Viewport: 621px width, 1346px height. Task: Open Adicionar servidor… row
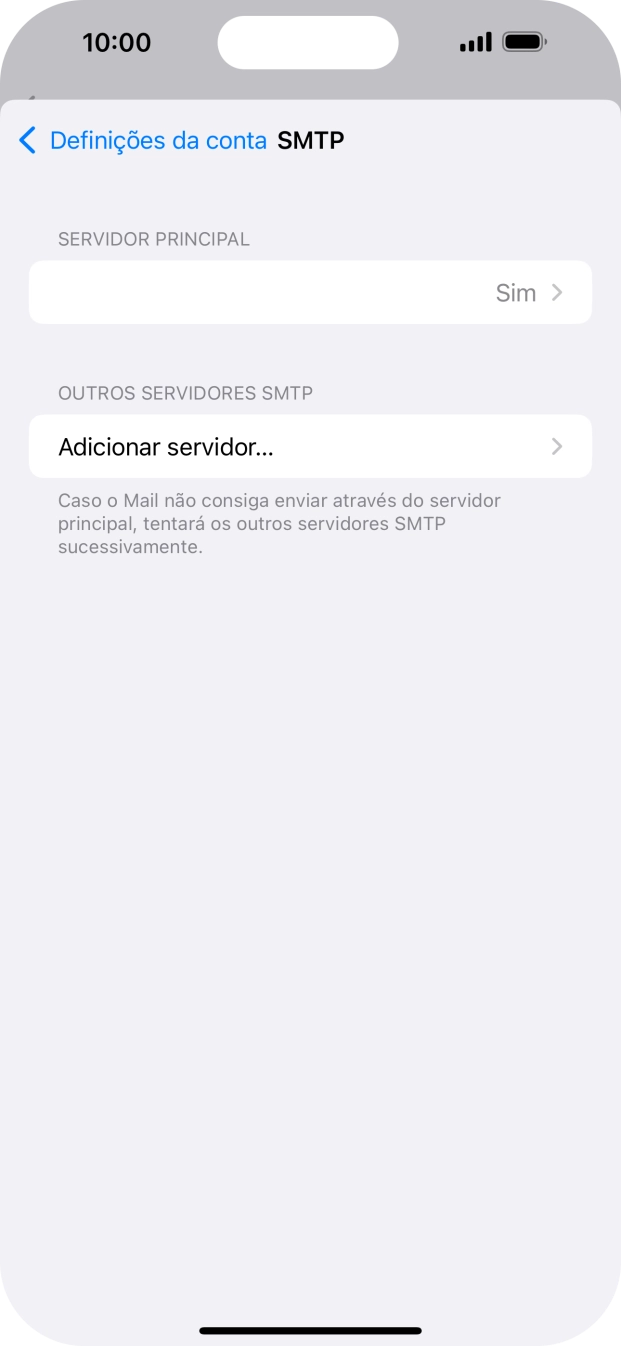[310, 447]
